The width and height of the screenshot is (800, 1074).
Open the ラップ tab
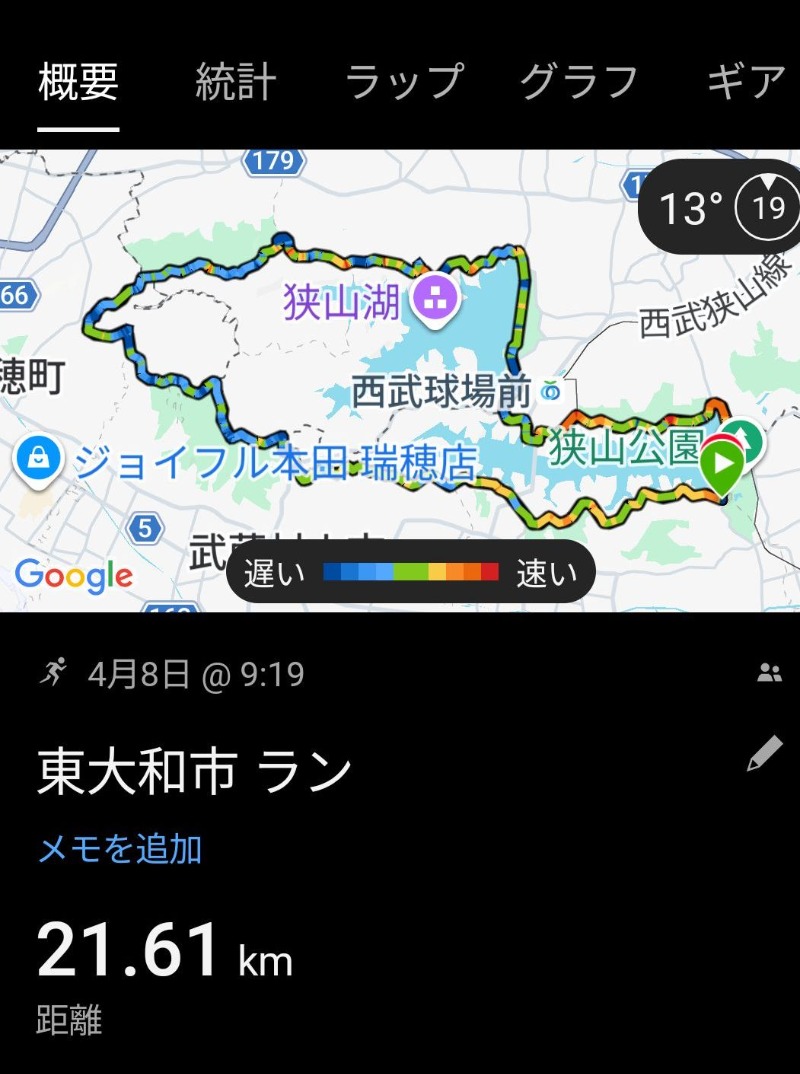point(405,84)
